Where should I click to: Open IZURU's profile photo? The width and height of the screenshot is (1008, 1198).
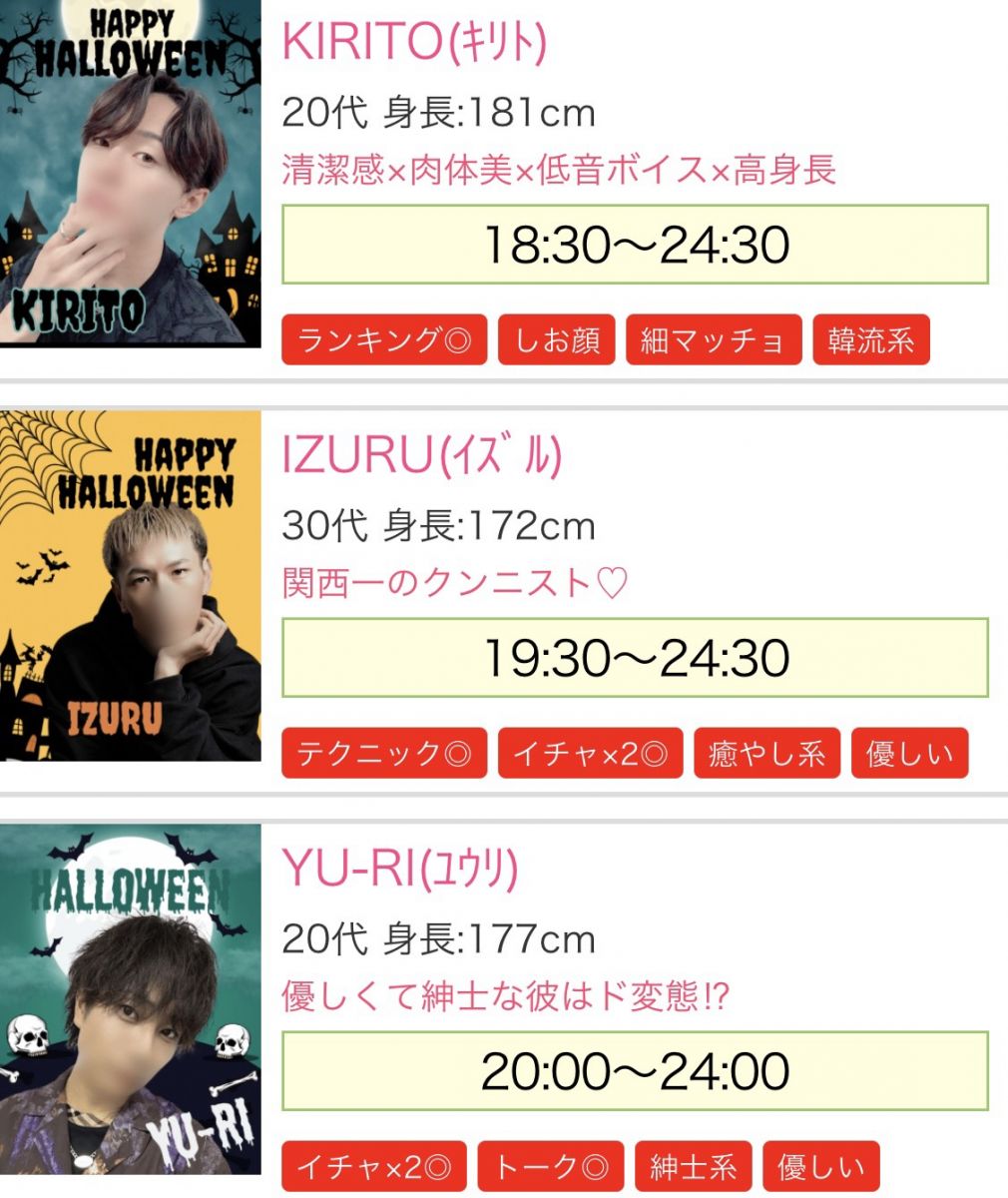point(130,585)
